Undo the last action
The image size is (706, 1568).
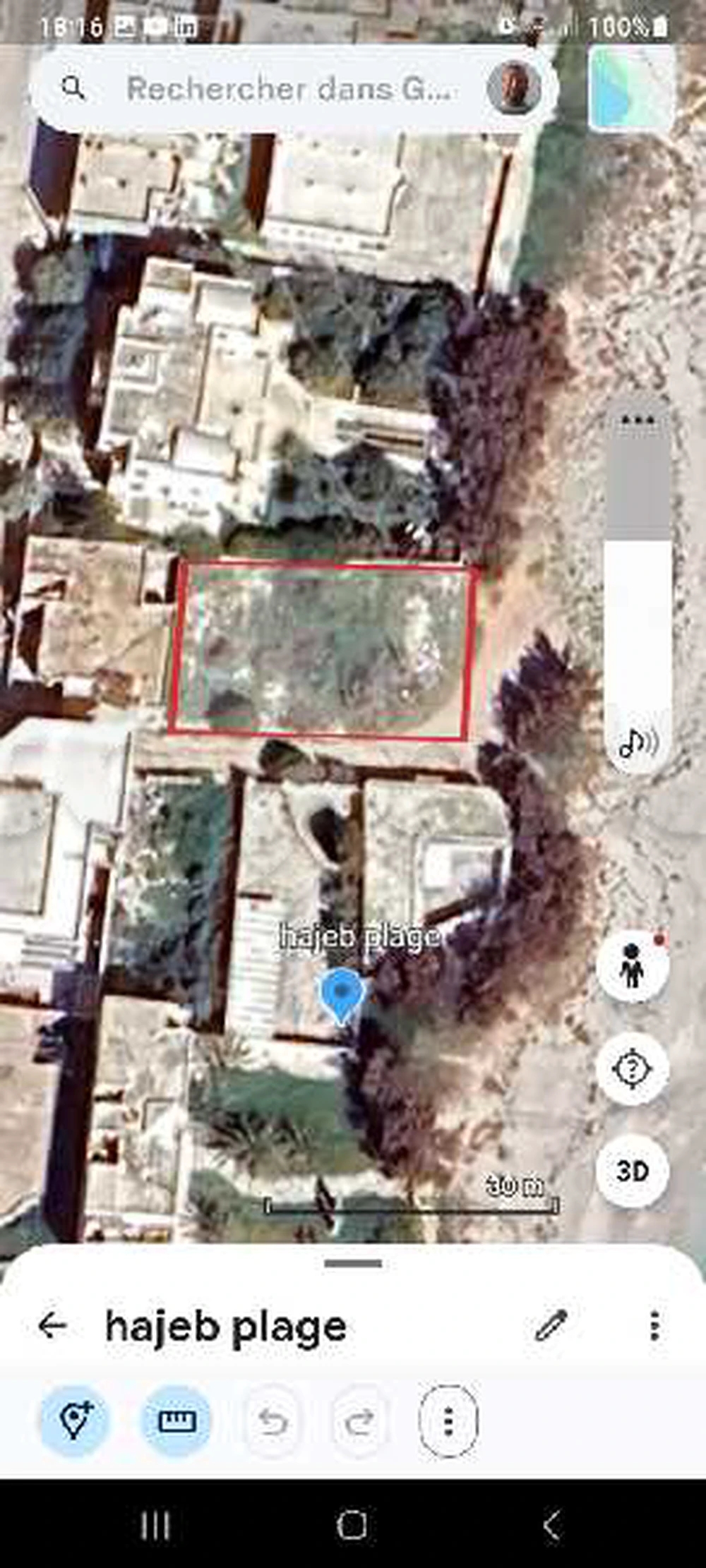pos(272,1421)
